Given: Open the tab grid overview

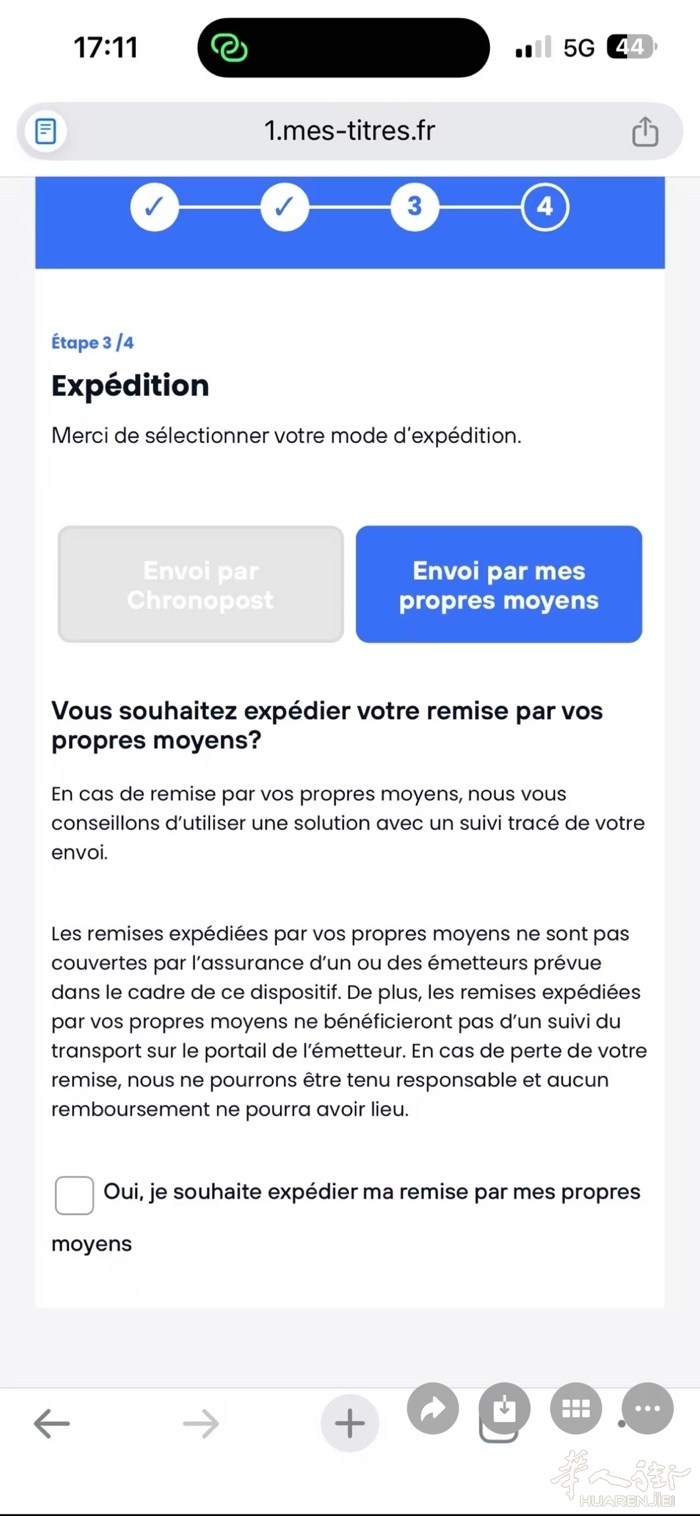Looking at the screenshot, I should pos(576,1409).
